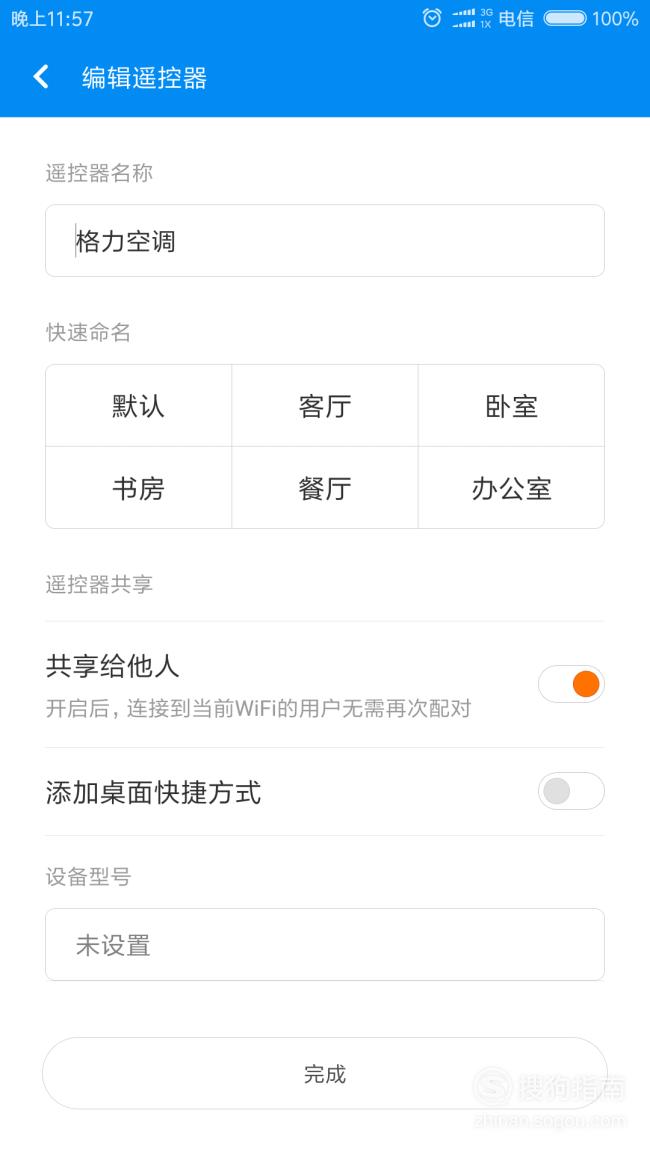
Task: Go back from 编辑遥控器
Action: [41, 77]
